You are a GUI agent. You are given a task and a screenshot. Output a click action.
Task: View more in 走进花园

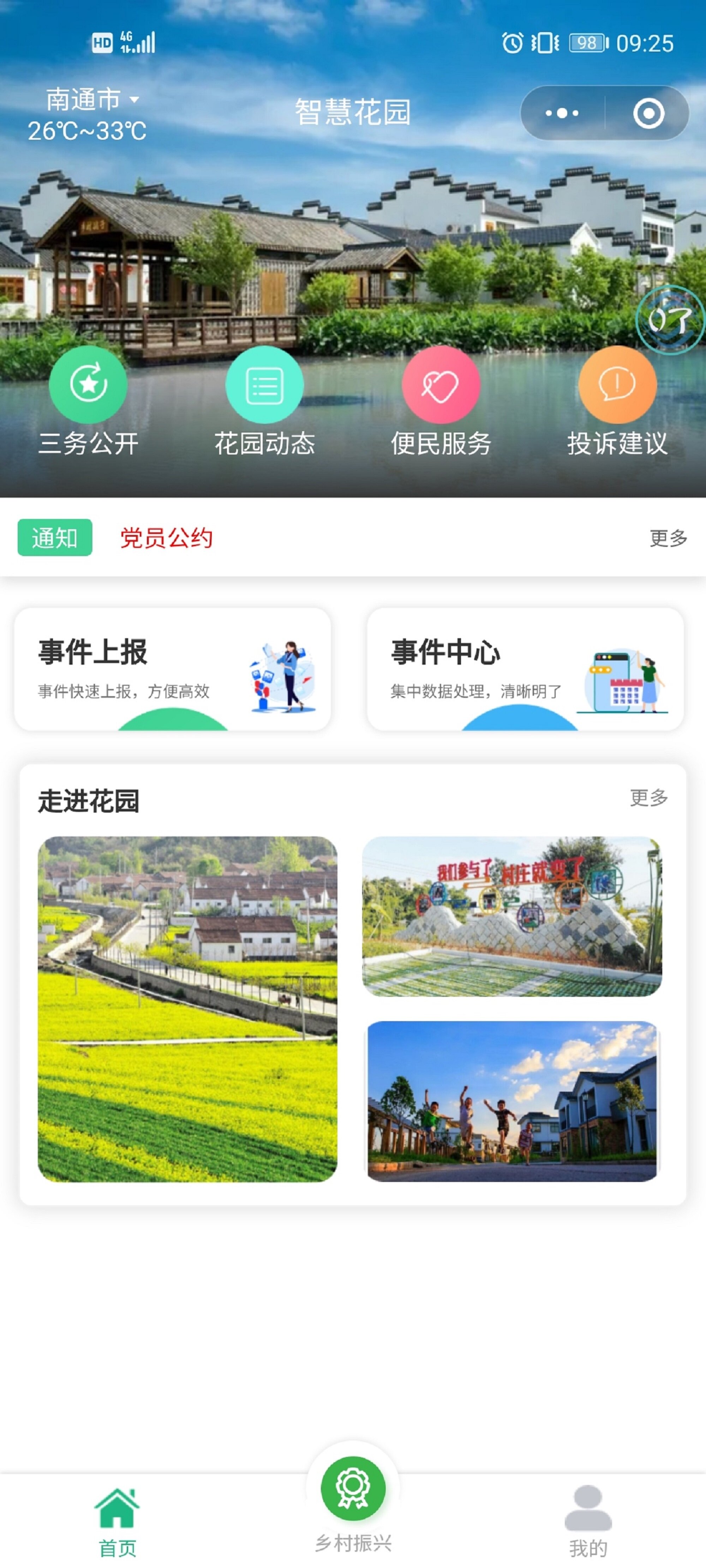648,797
